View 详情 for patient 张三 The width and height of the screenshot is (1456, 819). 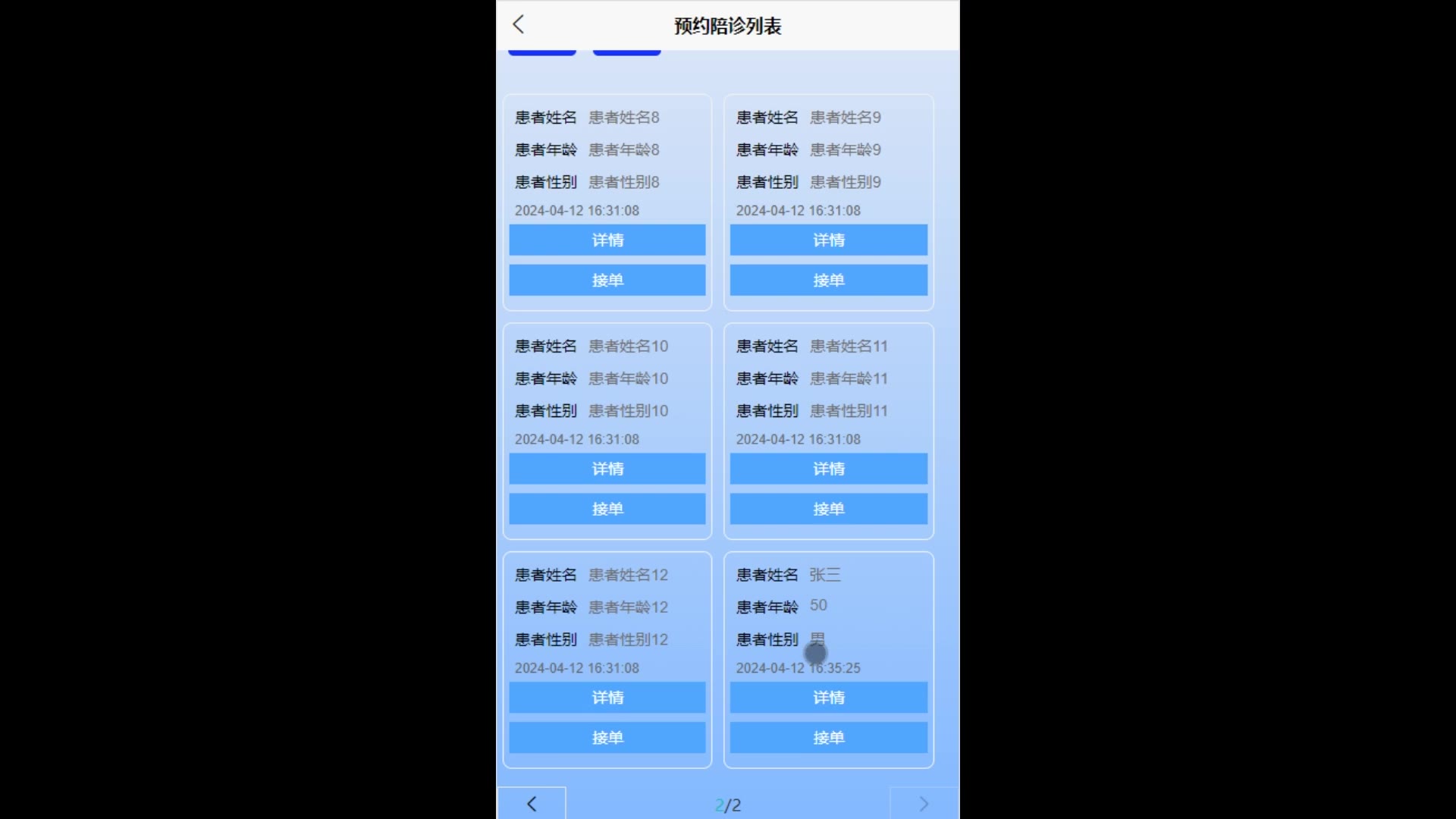point(828,697)
